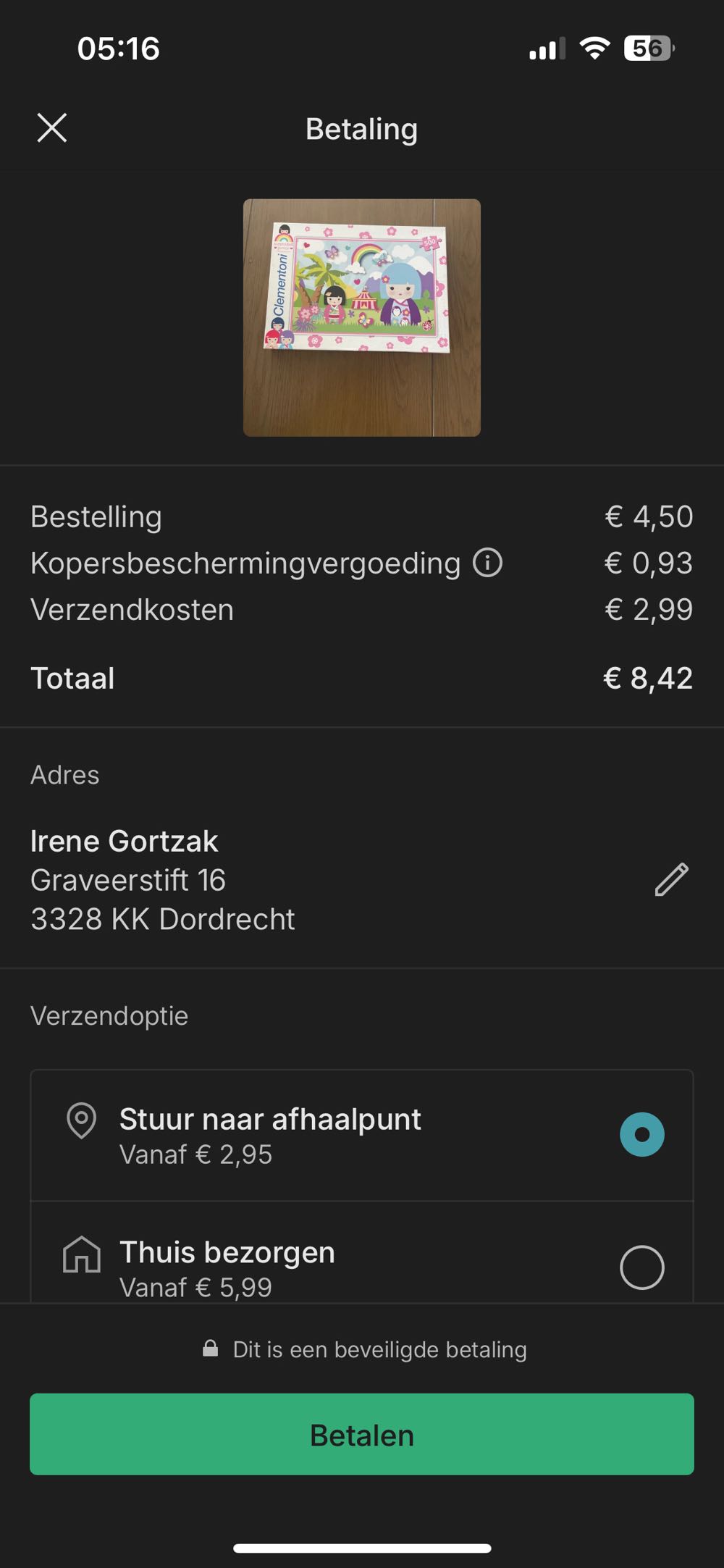
Task: Choose Thuis bezorgen delivery option
Action: [641, 1267]
